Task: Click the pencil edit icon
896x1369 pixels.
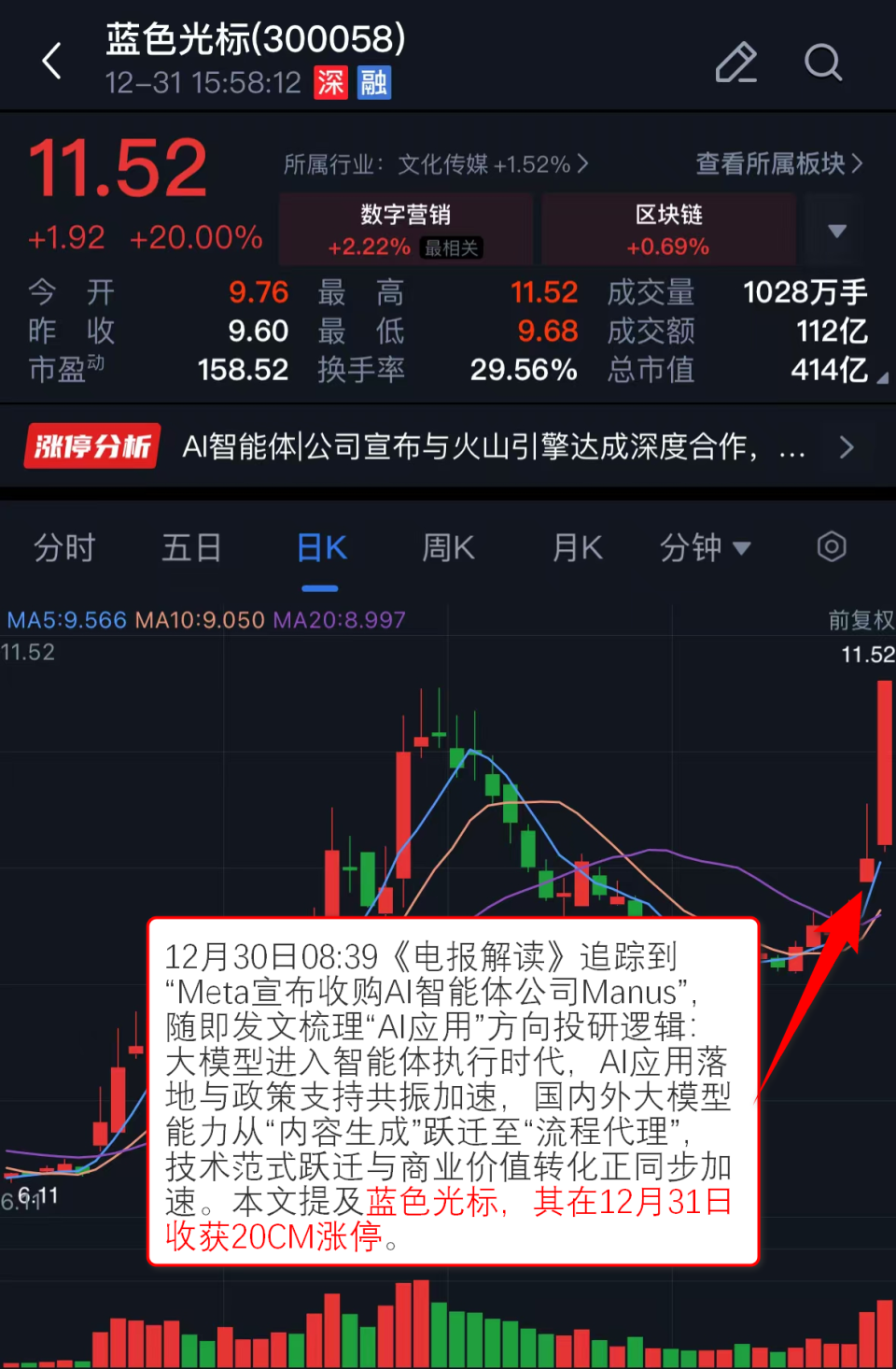Action: point(735,63)
